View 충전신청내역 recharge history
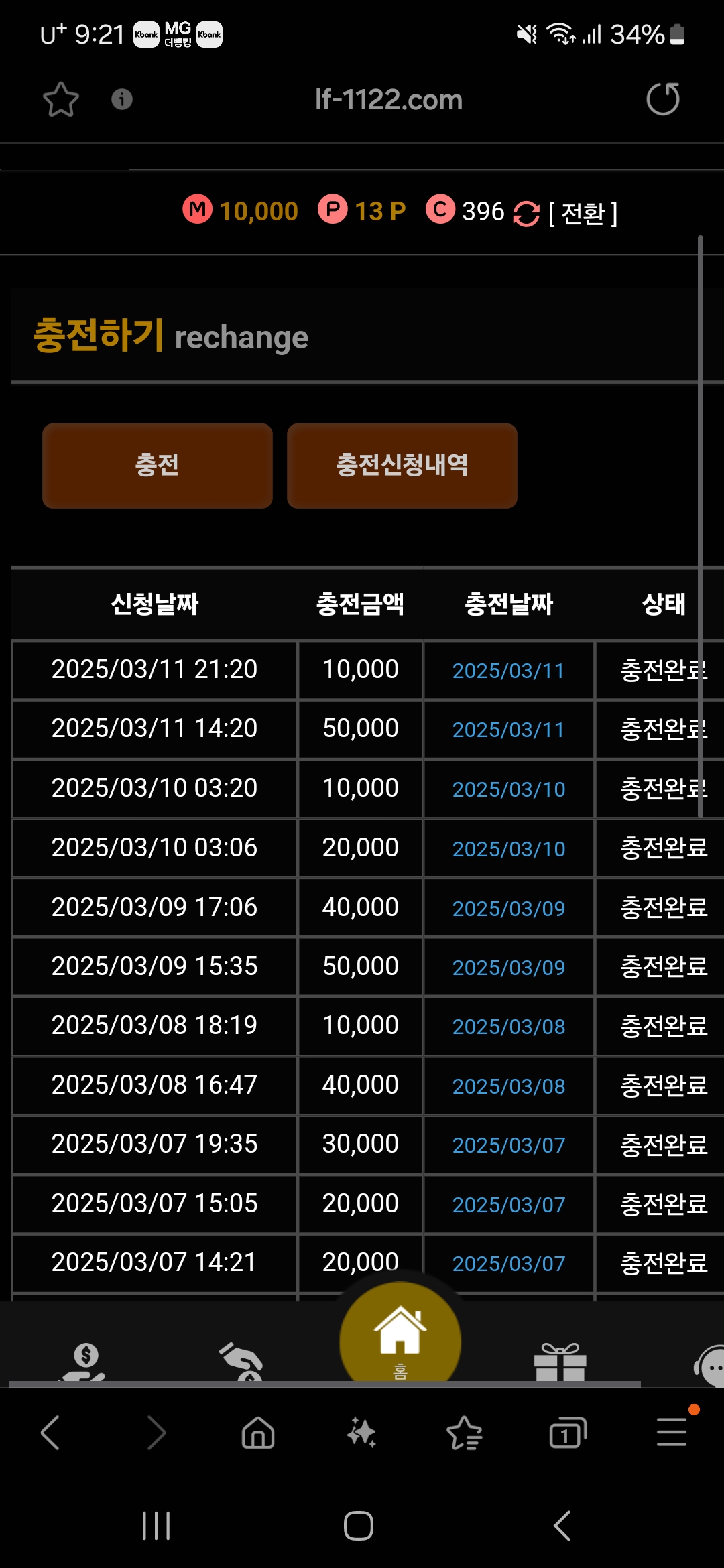 pos(402,466)
